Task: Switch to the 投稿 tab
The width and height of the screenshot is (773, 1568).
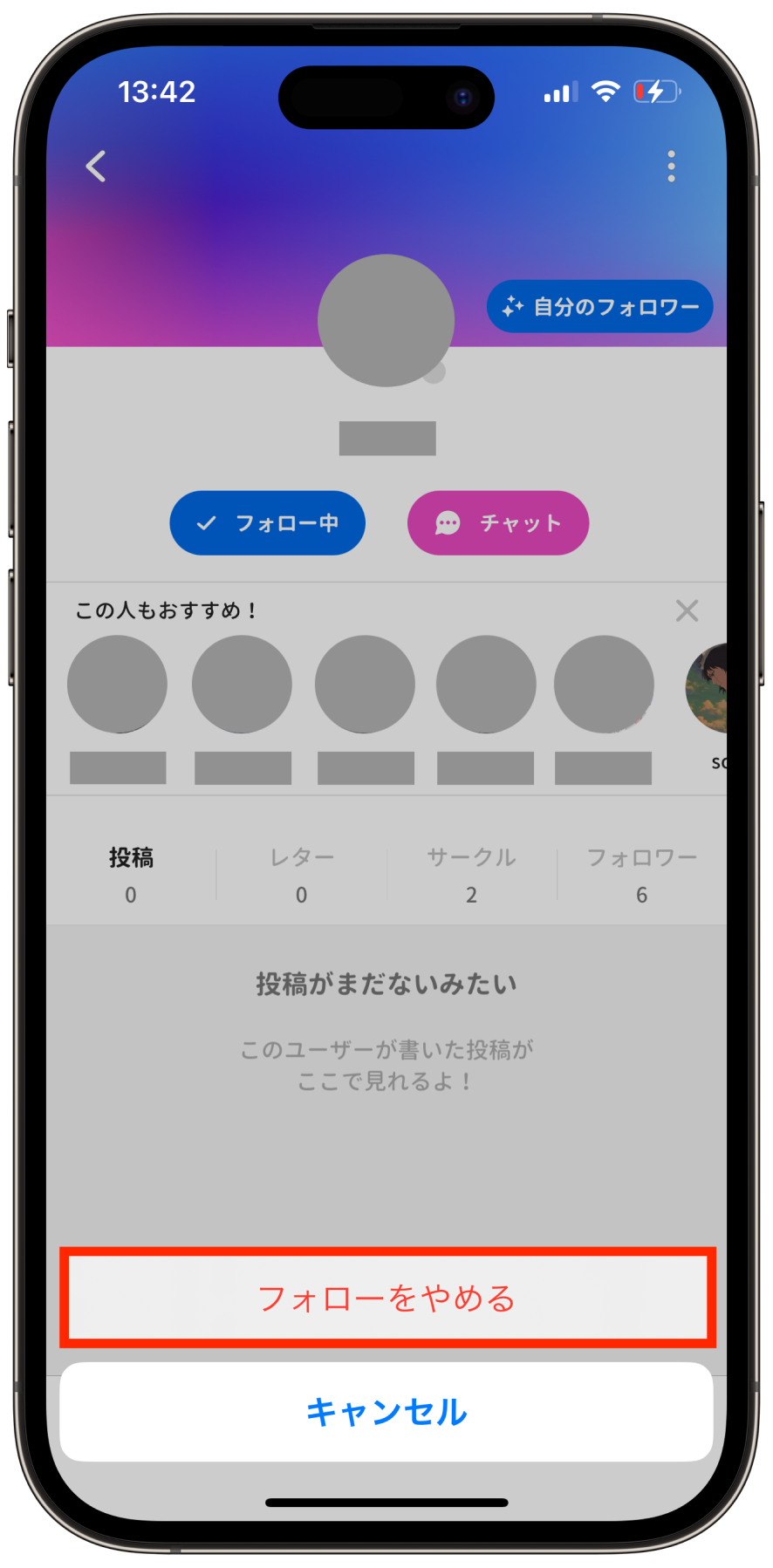Action: [131, 875]
